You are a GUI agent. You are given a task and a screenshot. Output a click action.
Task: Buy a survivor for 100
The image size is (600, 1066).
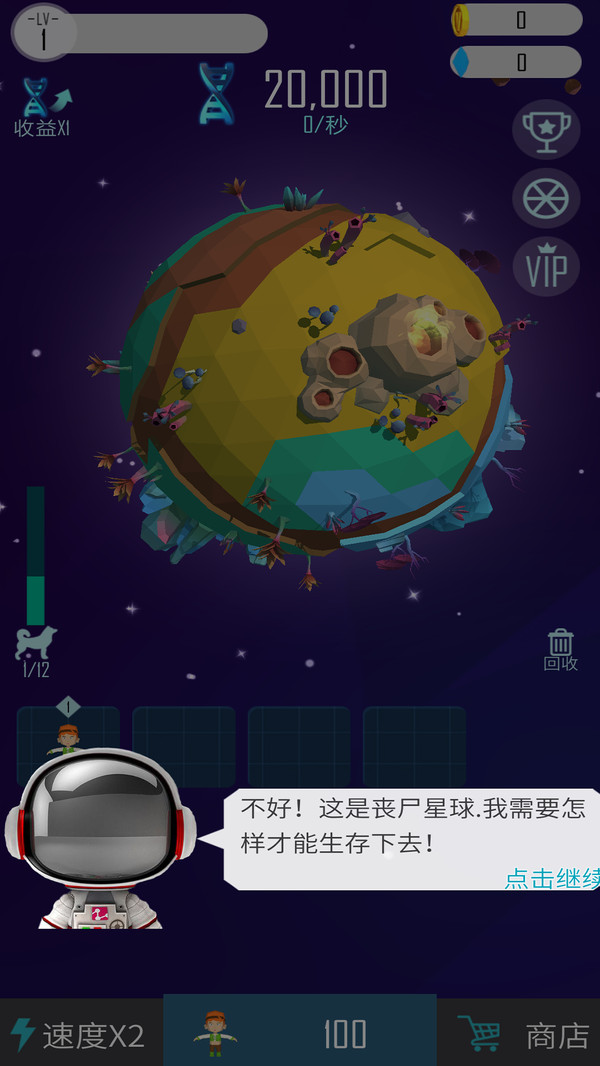[300, 1033]
